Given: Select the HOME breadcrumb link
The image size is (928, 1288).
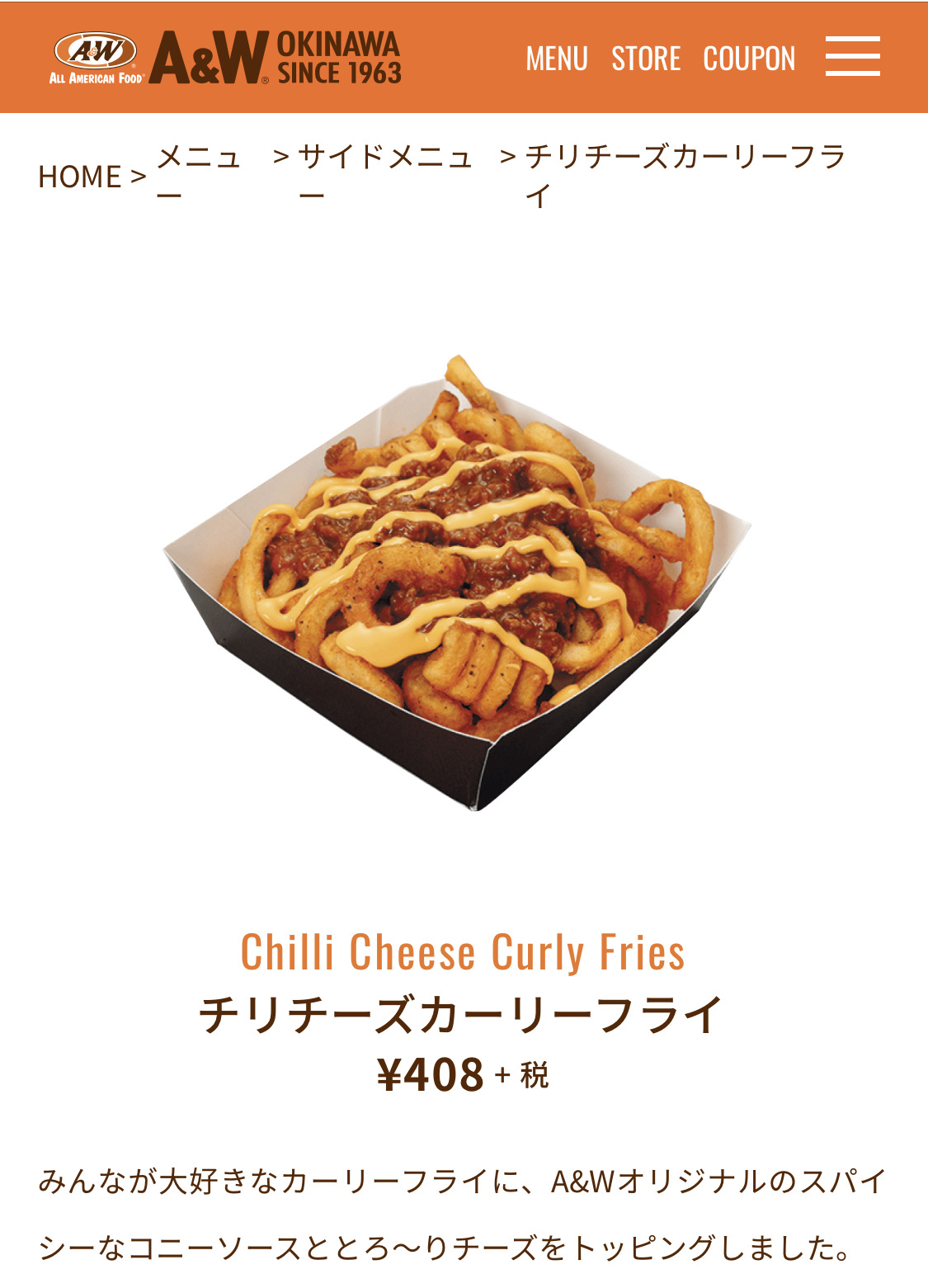Looking at the screenshot, I should [80, 177].
